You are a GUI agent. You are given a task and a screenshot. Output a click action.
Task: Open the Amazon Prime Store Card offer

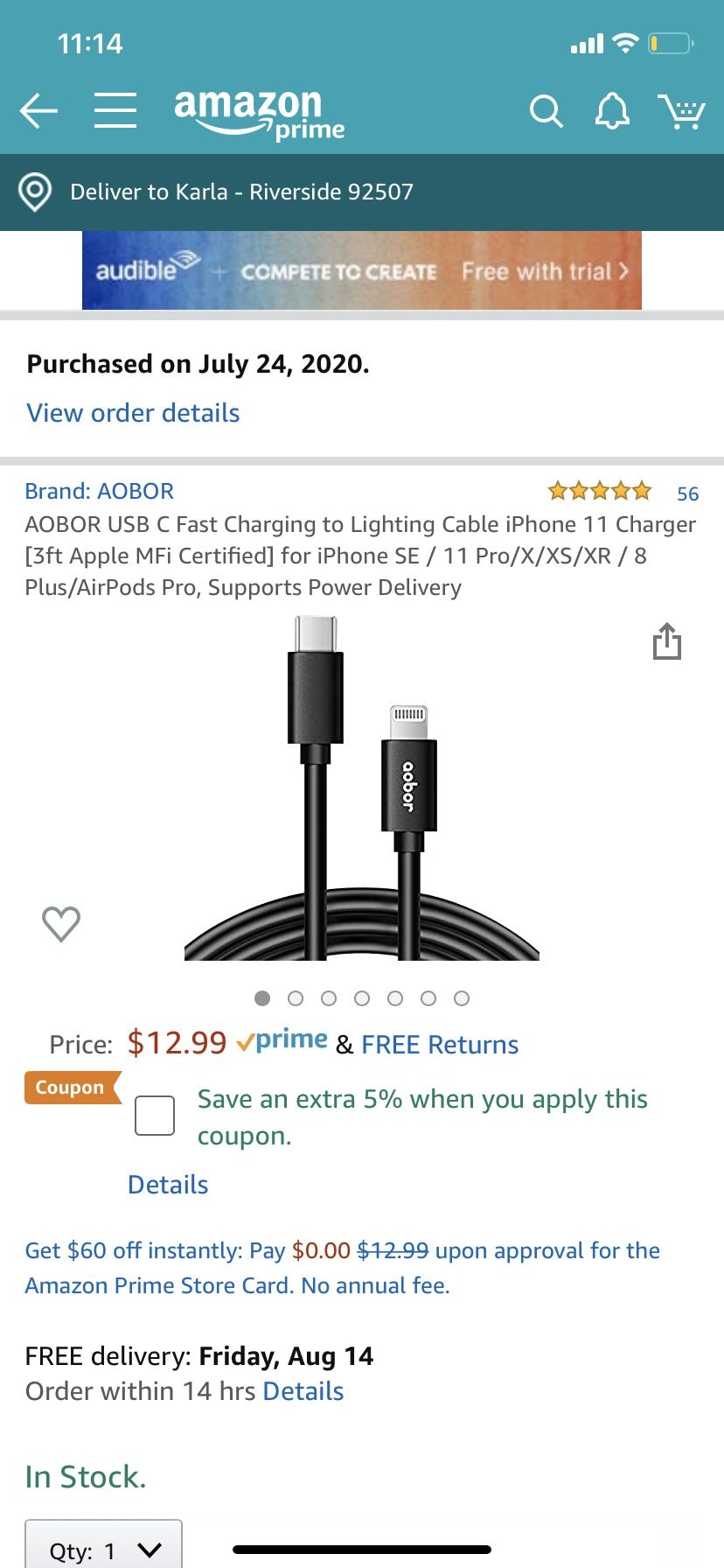pyautogui.click(x=342, y=1268)
